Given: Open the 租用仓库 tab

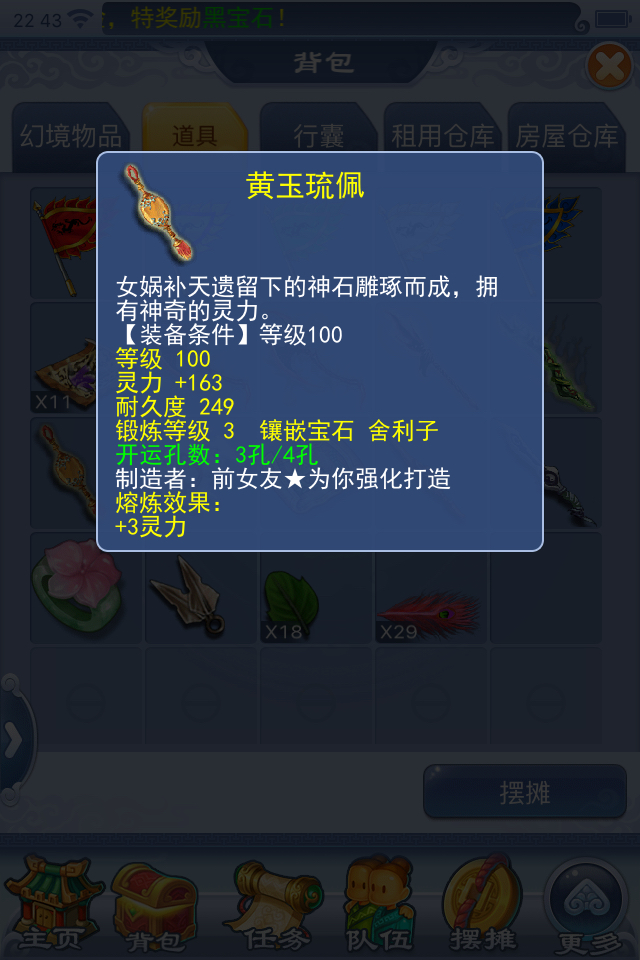Looking at the screenshot, I should [443, 136].
